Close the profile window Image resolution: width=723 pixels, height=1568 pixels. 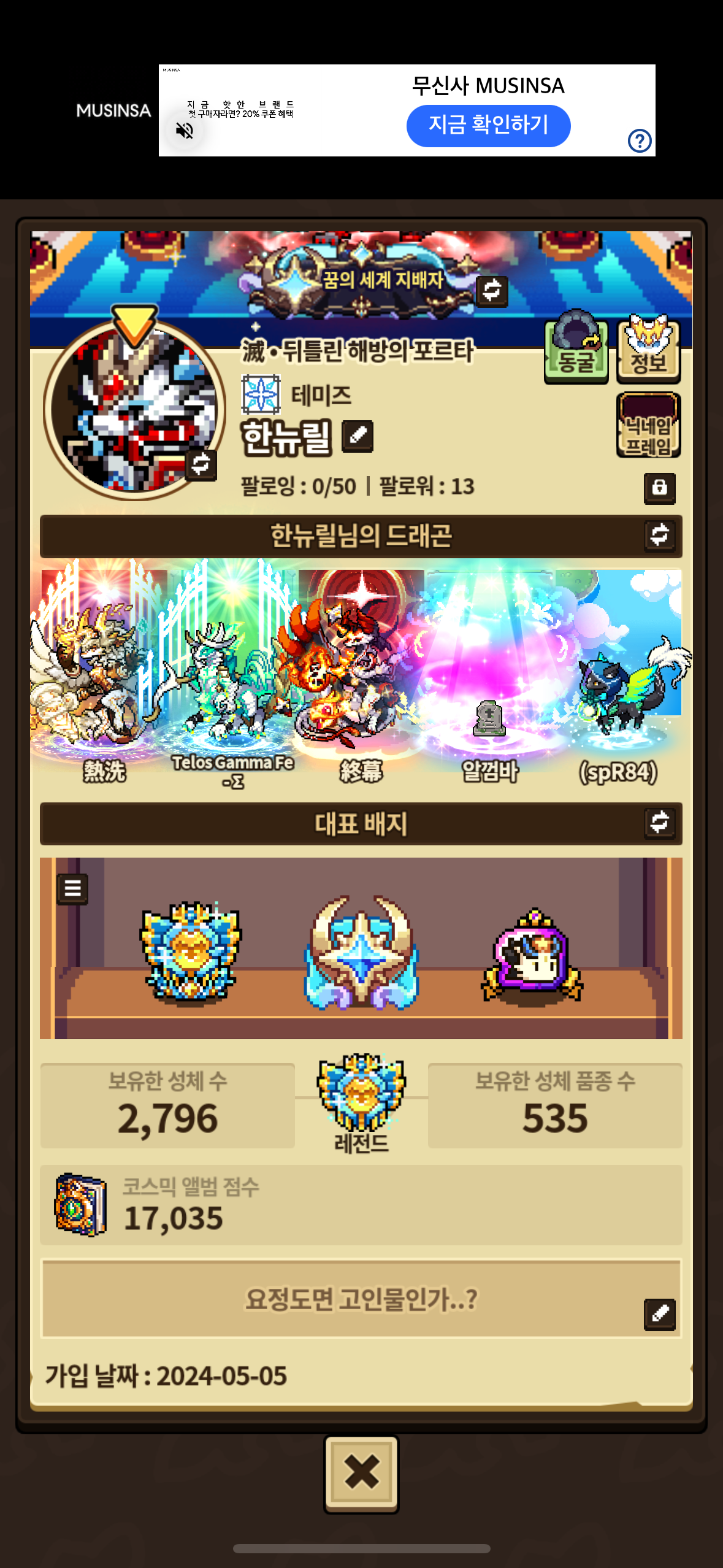coord(361,1474)
